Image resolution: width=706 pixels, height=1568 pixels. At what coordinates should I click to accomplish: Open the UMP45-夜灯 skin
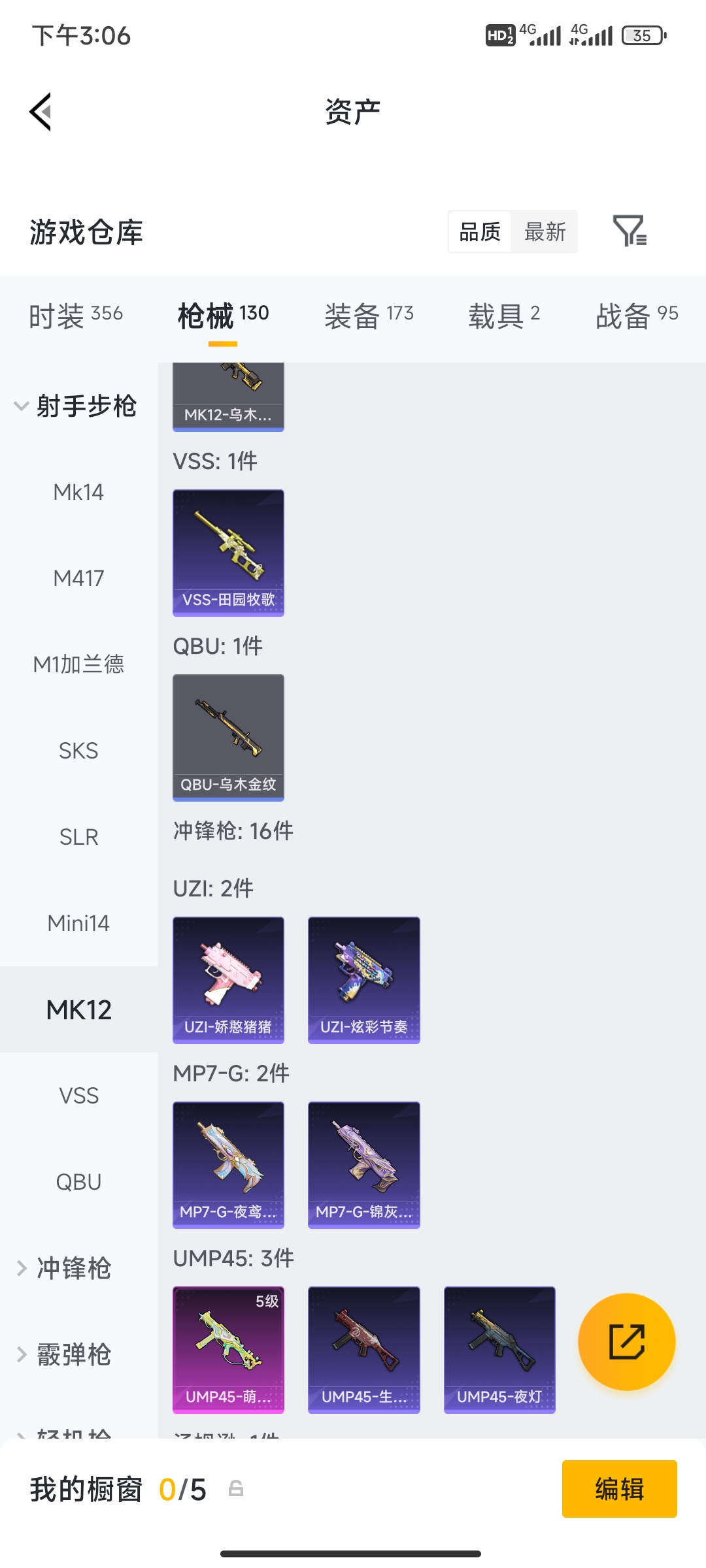[499, 1350]
